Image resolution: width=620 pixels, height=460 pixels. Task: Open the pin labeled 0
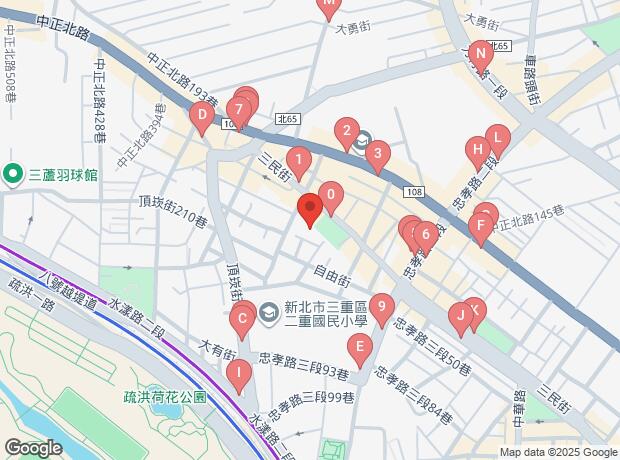[331, 194]
